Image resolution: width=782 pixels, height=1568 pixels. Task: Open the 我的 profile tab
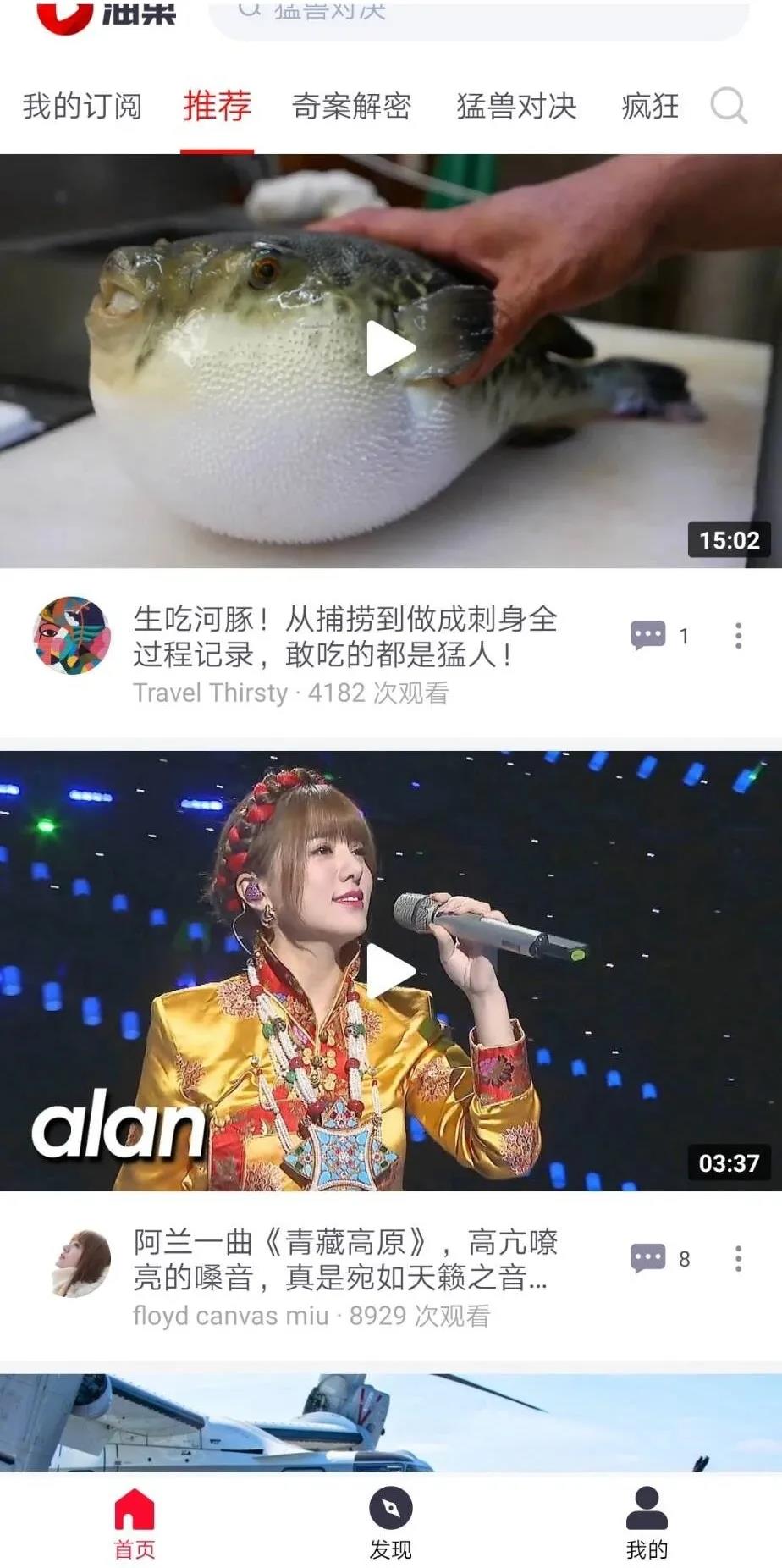(x=647, y=1524)
